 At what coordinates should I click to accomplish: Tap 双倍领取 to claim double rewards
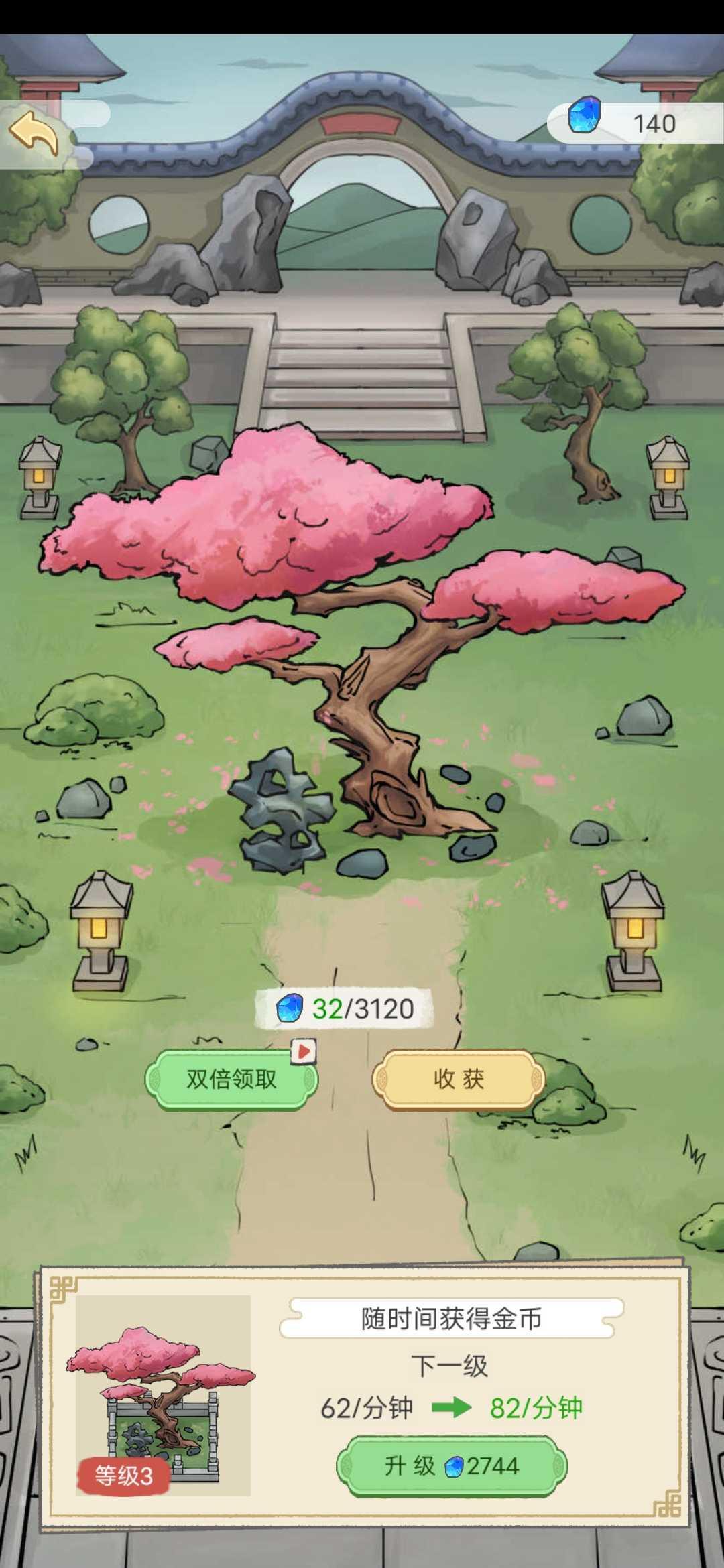(231, 1079)
